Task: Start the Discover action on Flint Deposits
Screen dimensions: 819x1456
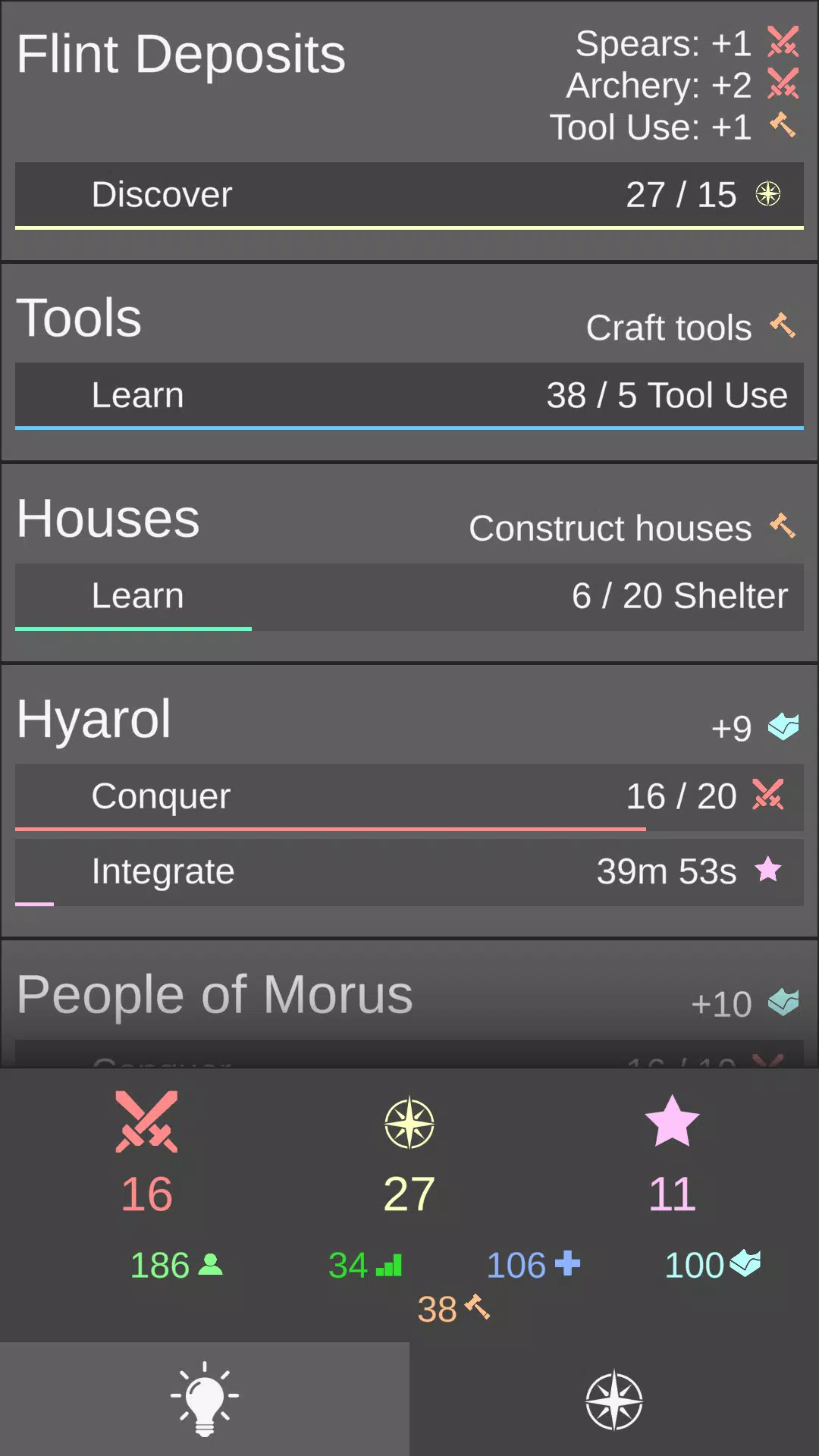Action: (409, 195)
